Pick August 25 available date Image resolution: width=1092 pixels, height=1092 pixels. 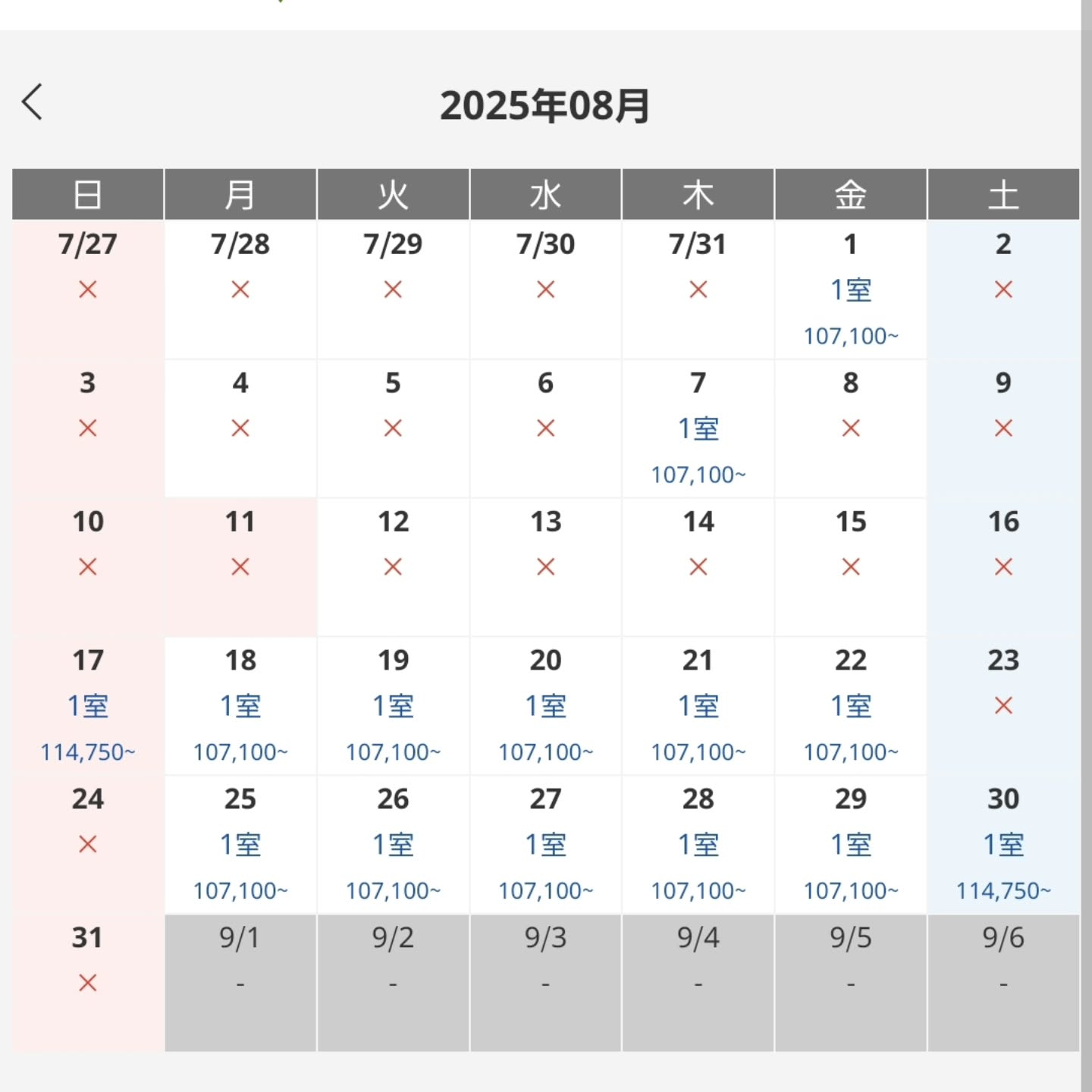[240, 846]
